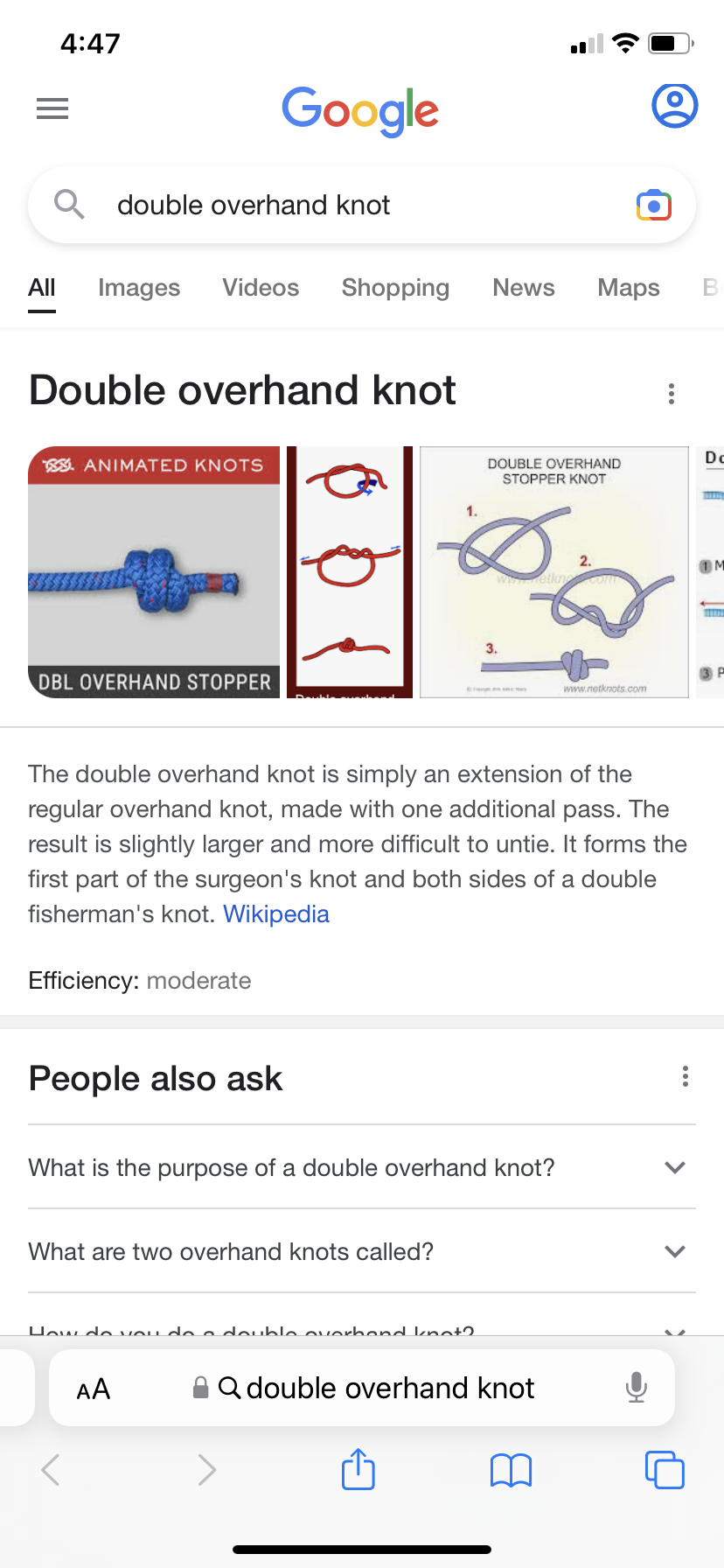Open the hamburger menu
The image size is (724, 1568).
[52, 108]
